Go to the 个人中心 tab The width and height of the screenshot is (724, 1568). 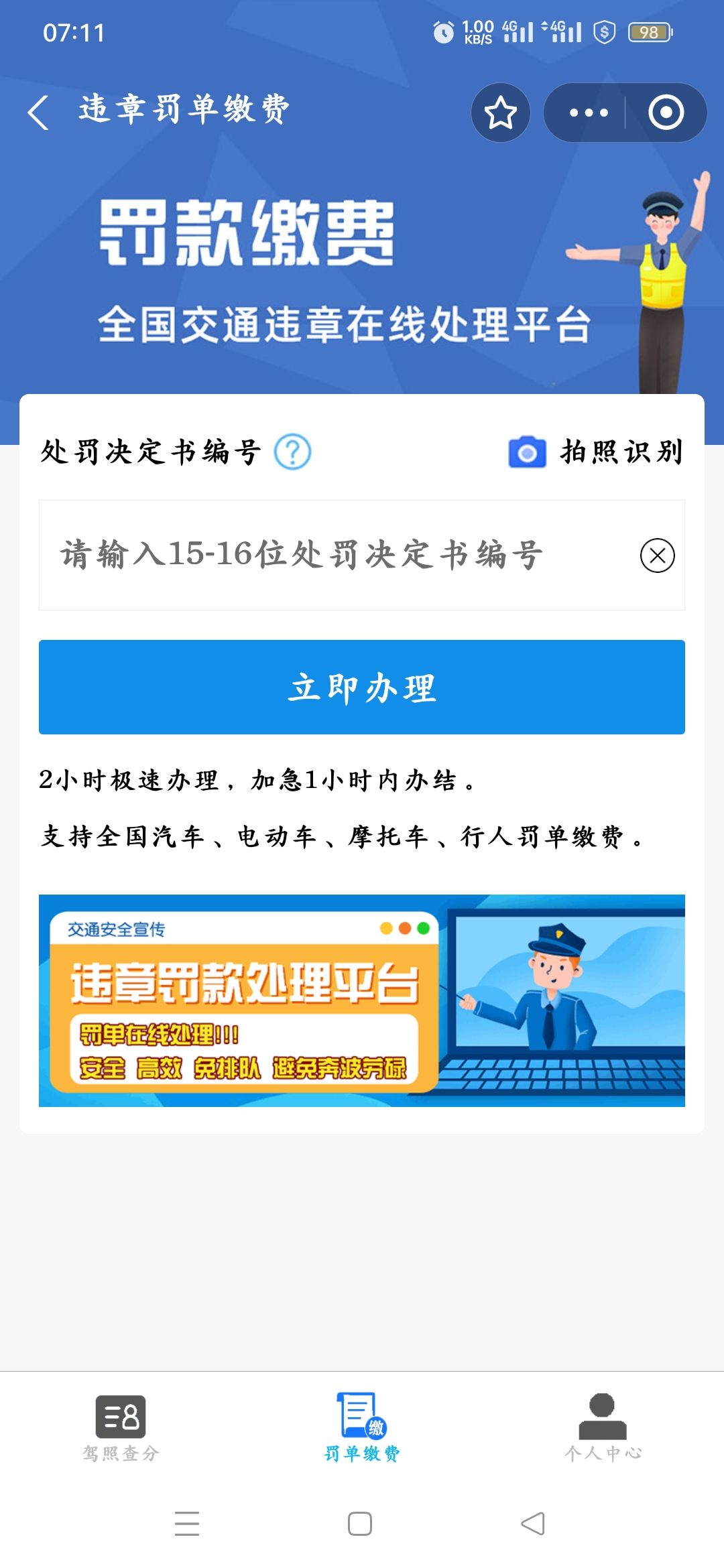[603, 1427]
